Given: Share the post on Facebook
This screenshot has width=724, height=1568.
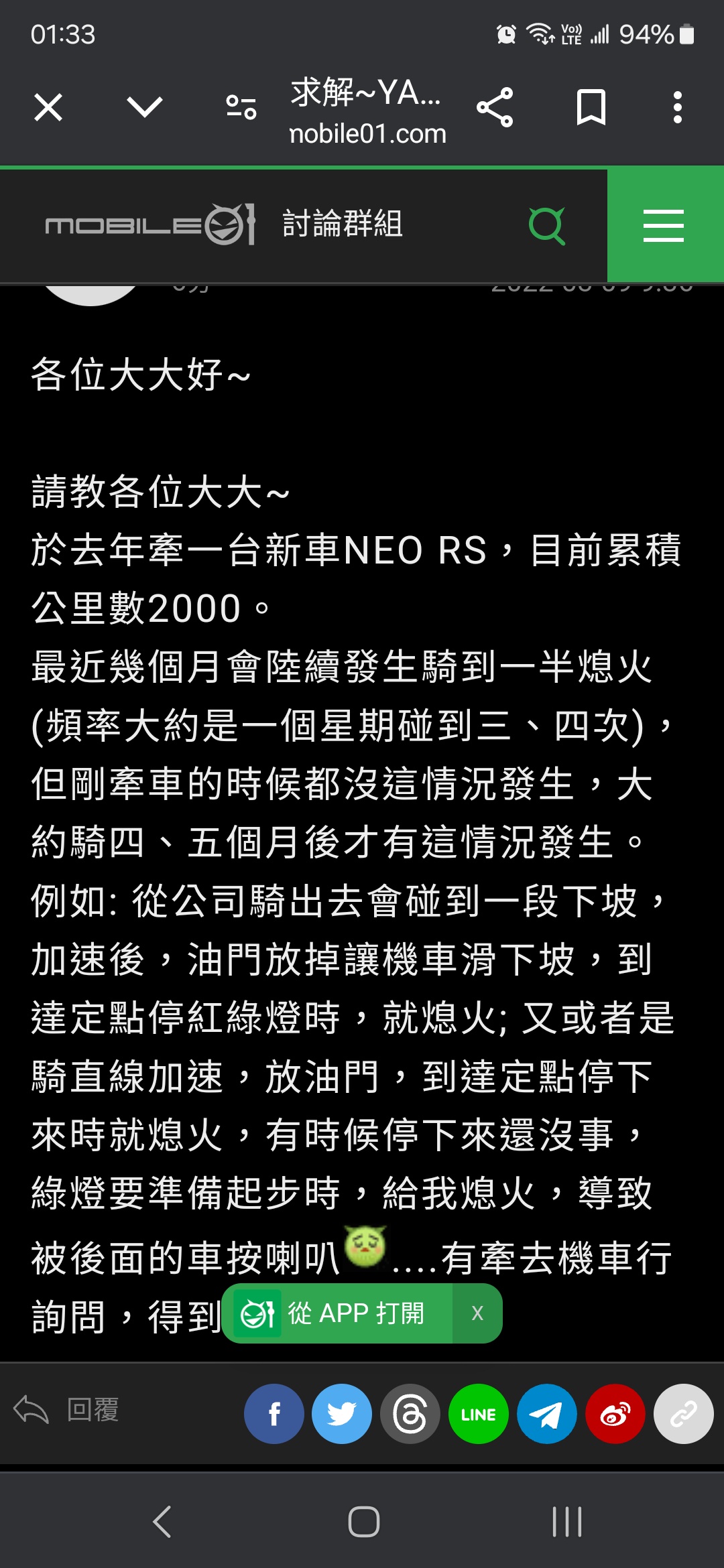Looking at the screenshot, I should coord(274,1414).
